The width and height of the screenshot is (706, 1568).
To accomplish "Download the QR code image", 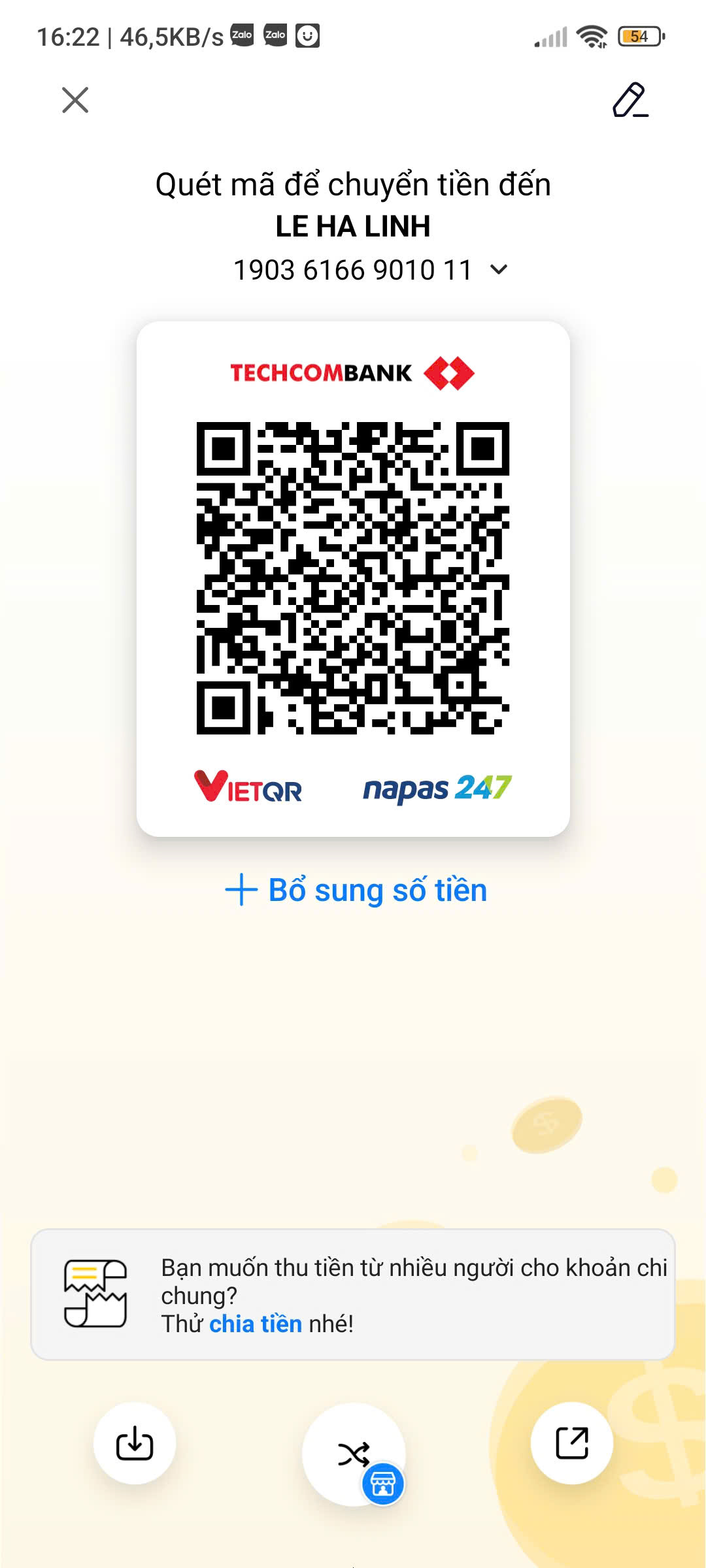I will coord(135,1443).
